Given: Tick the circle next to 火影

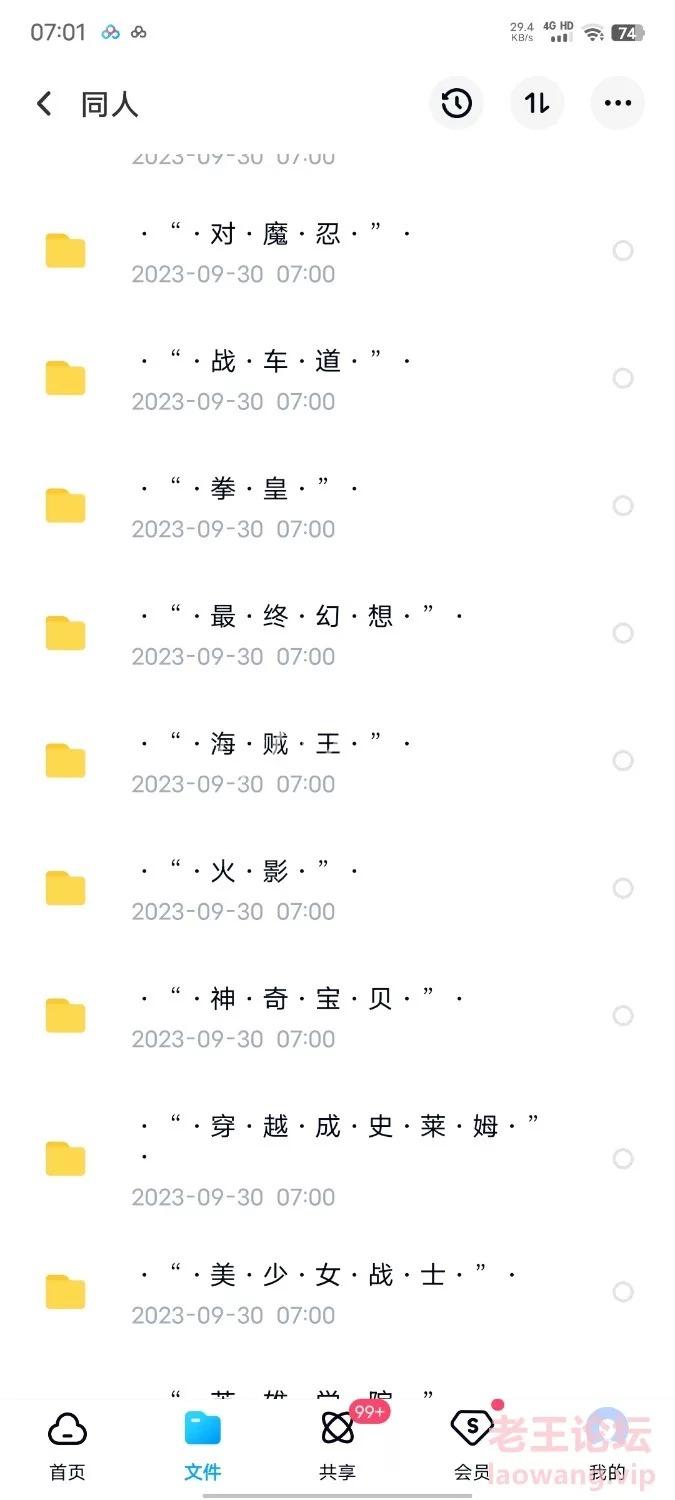Looking at the screenshot, I should 623,888.
